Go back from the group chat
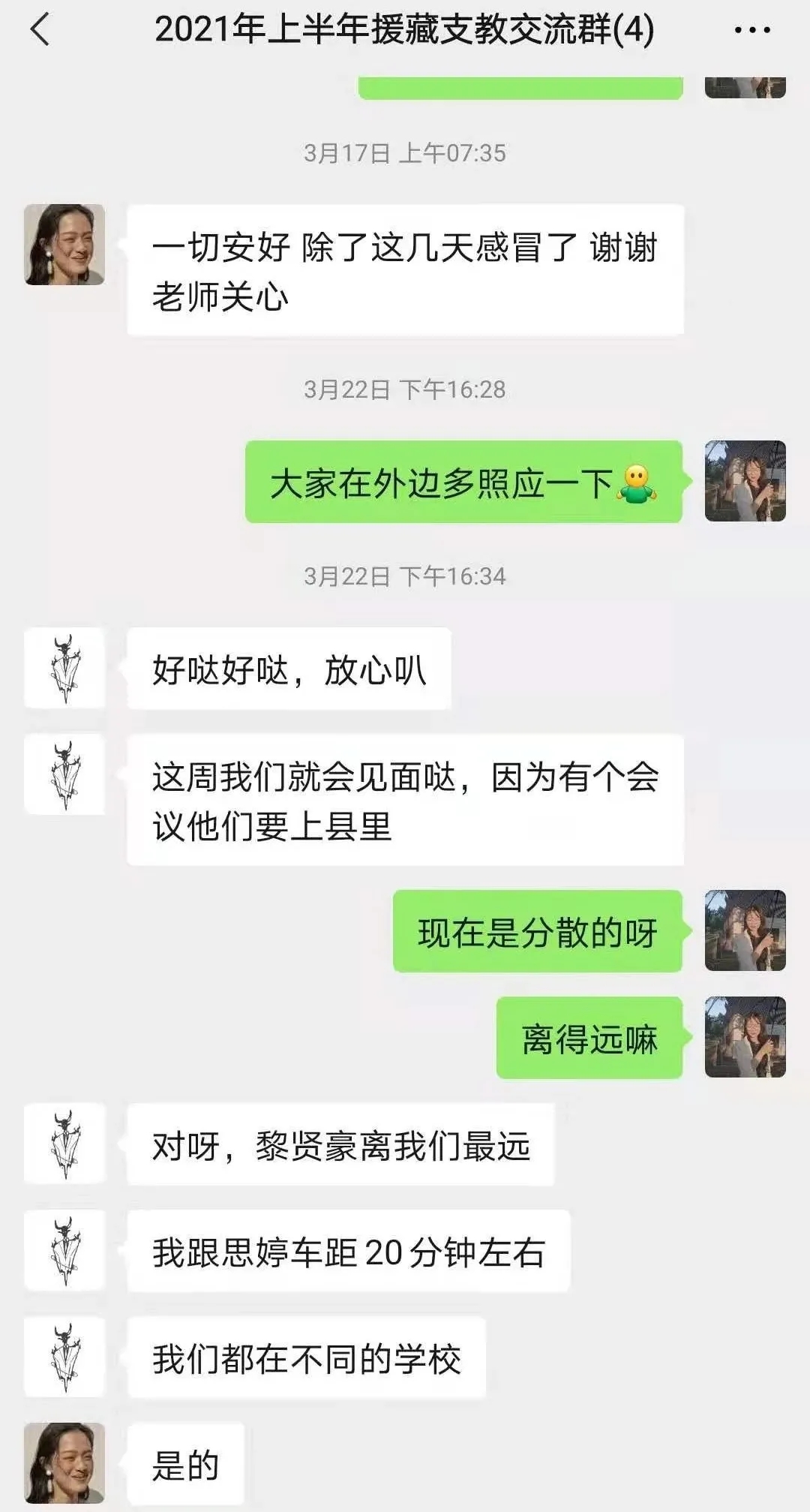This screenshot has height=1512, width=810. coord(40,31)
